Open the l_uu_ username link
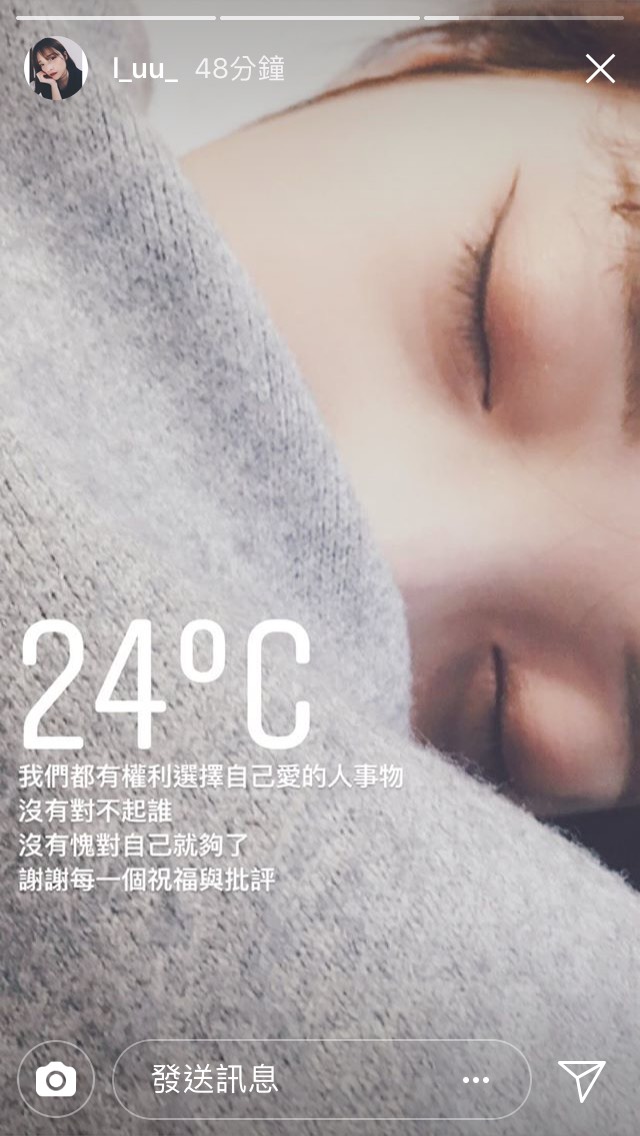Screen dimensions: 640x1136 click(145, 69)
